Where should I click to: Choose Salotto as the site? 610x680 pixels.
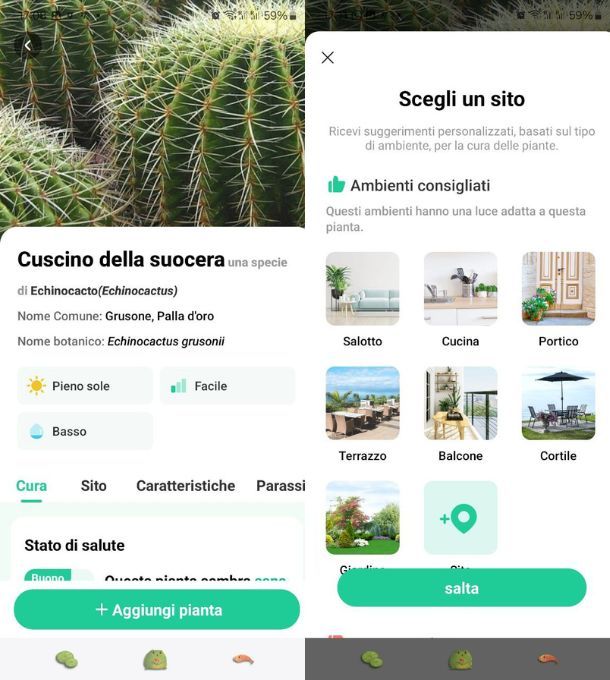362,289
